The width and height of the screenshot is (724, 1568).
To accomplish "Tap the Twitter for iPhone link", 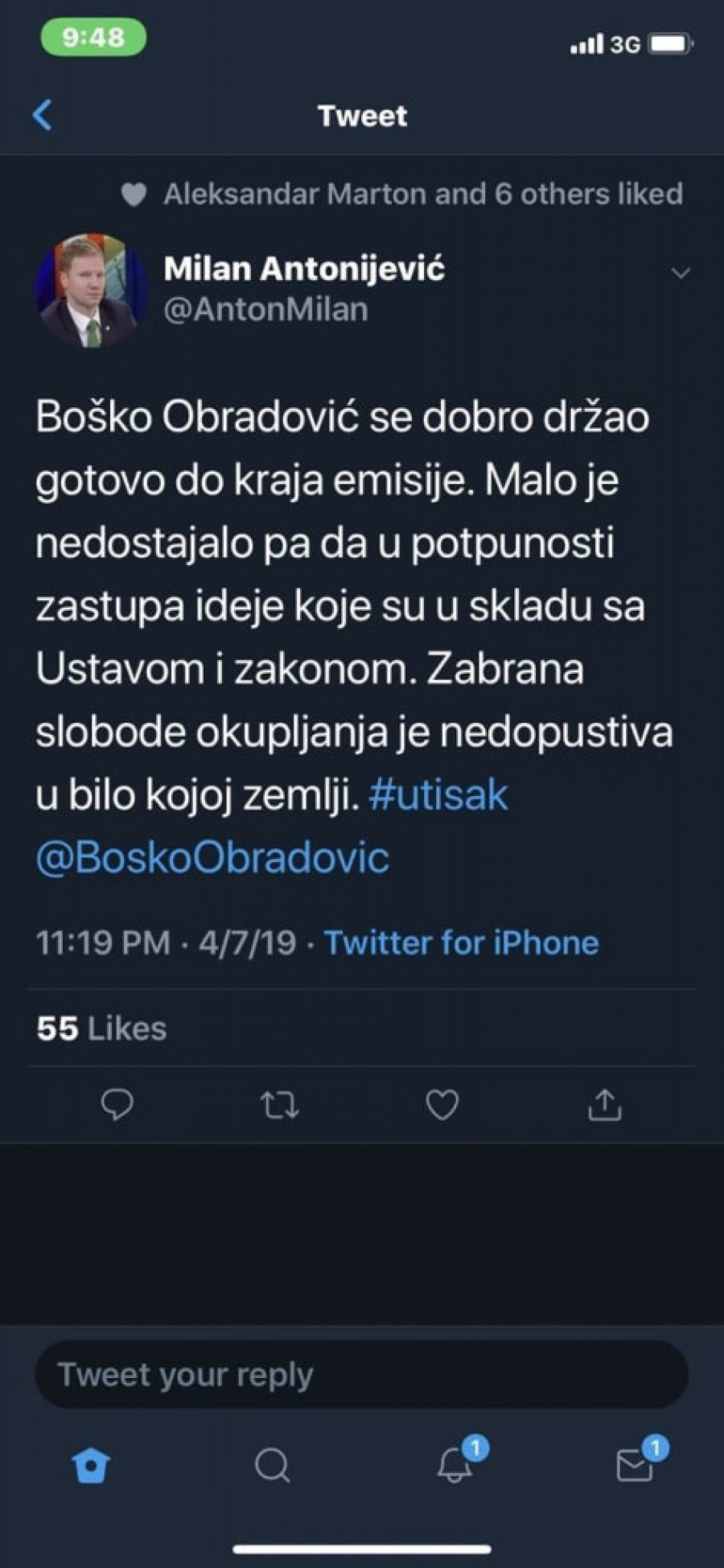I will [x=461, y=943].
